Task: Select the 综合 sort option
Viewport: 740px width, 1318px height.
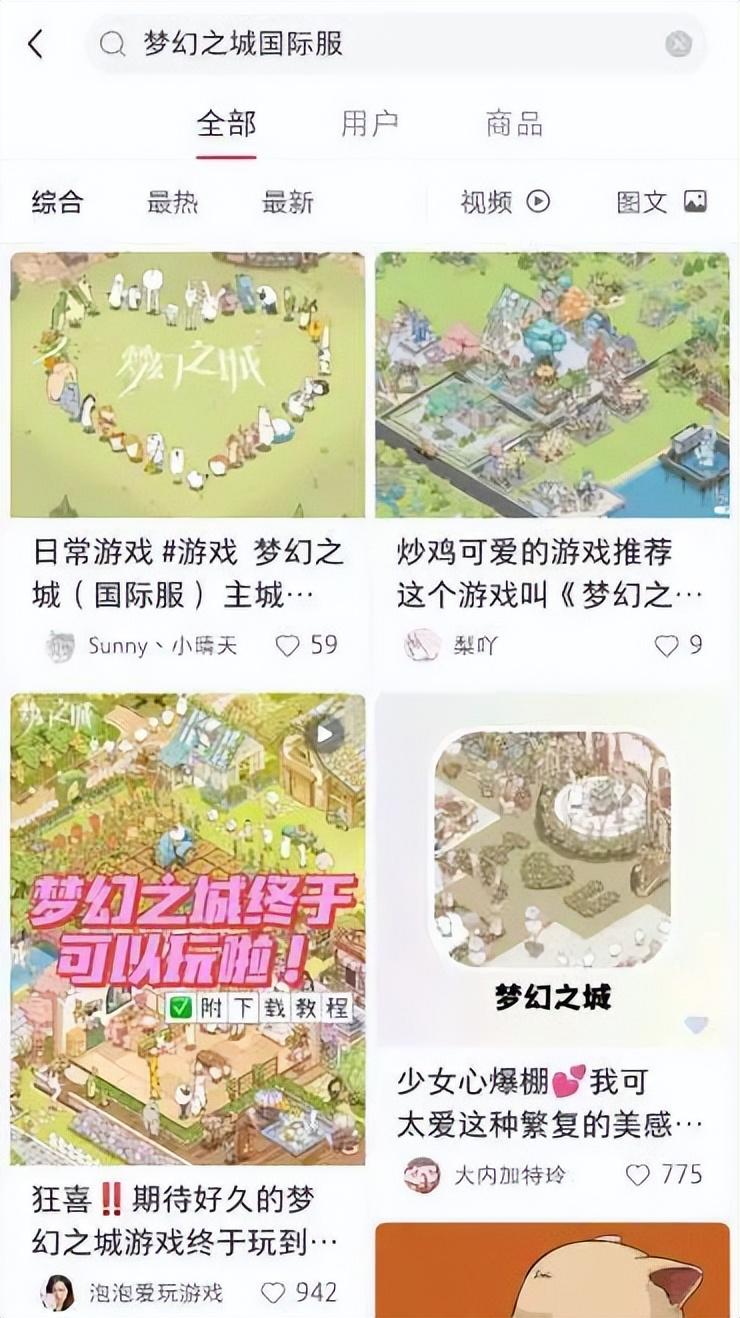Action: point(57,203)
